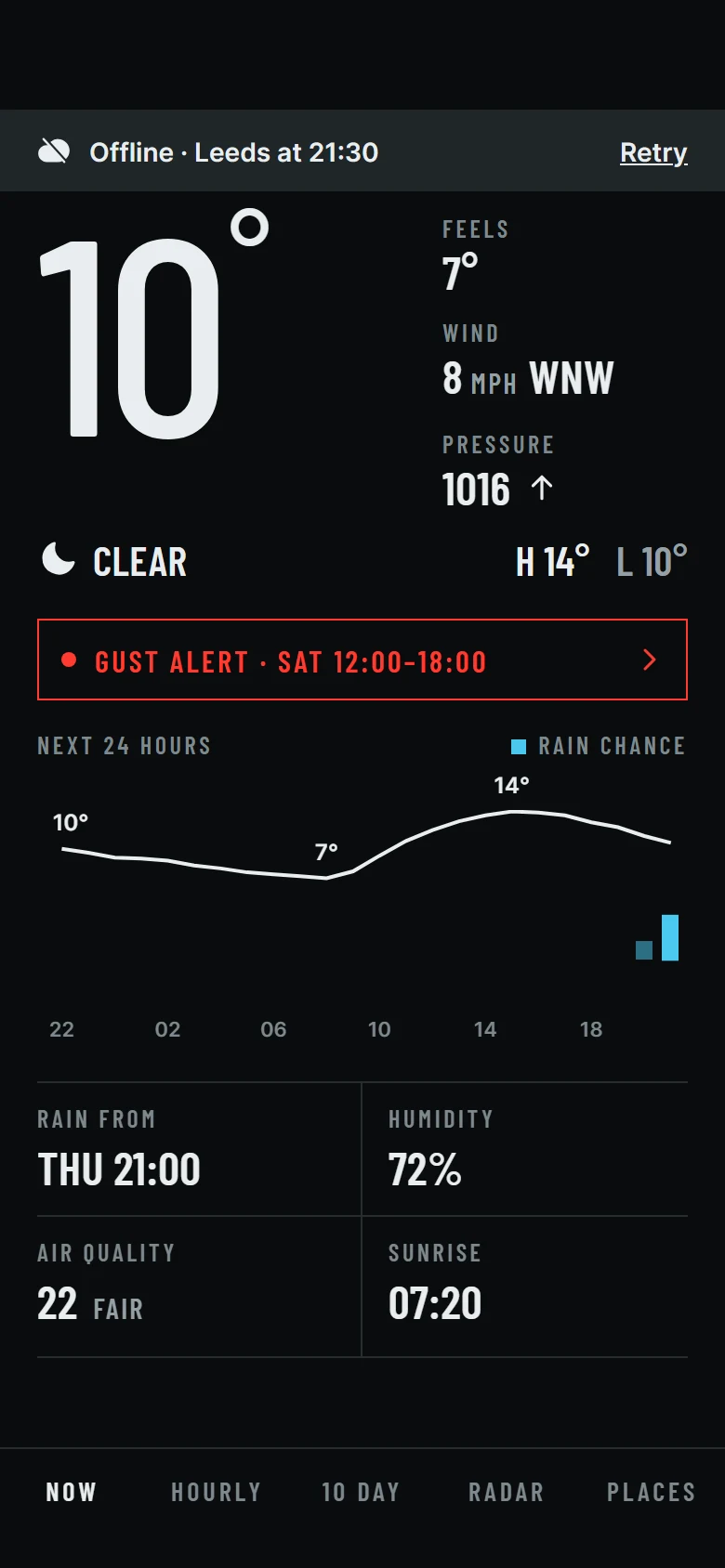Go to the Radar tab
The image size is (725, 1568).
point(507,1492)
